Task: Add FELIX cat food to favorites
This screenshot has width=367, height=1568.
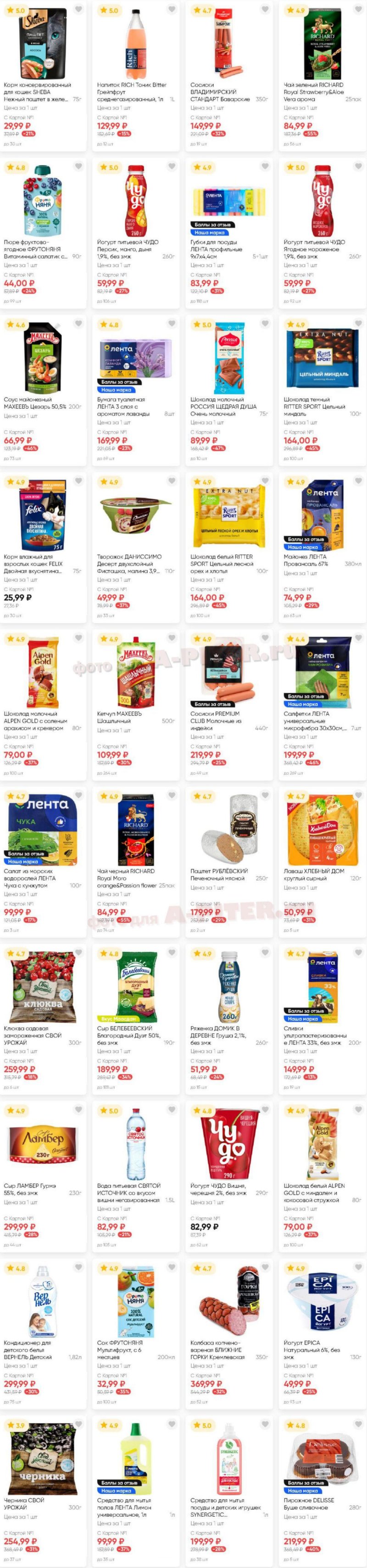Action: (x=78, y=481)
